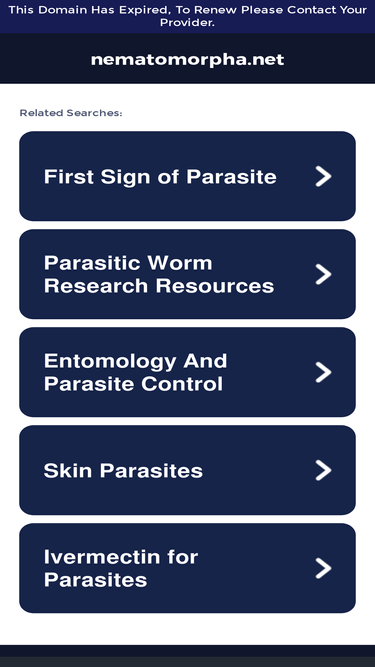Tap Ivermectin for Parasites link
Image resolution: width=375 pixels, height=667 pixels.
coord(188,568)
